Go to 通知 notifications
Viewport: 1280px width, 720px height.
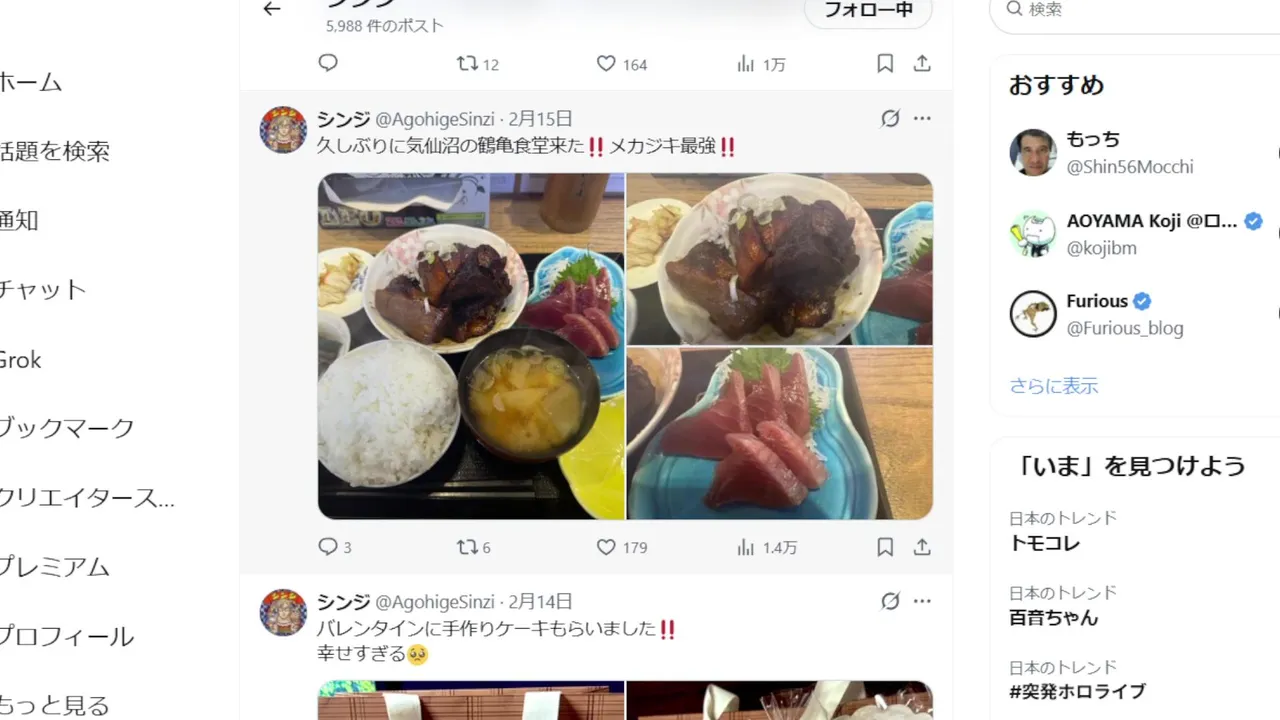pos(20,220)
